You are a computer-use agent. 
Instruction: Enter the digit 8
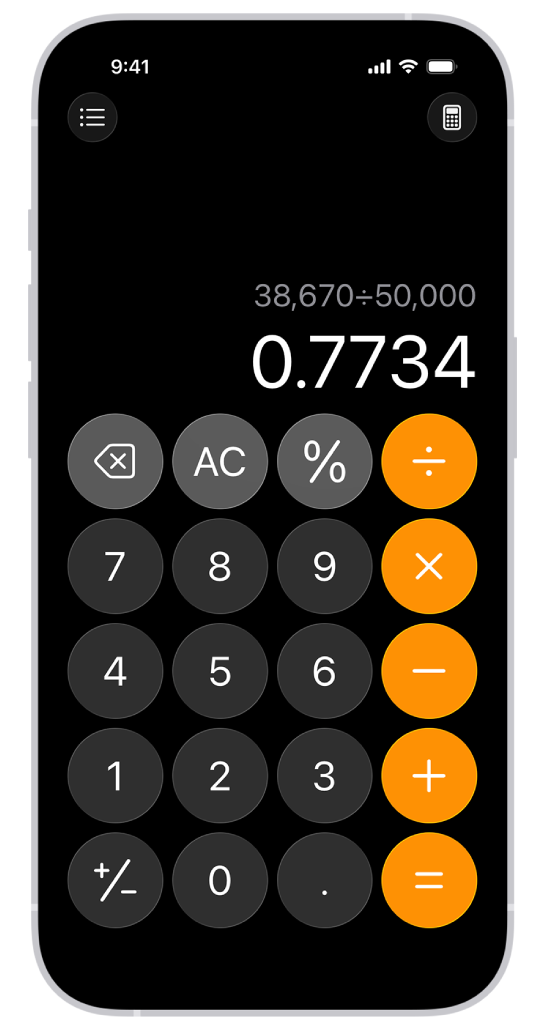[220, 566]
